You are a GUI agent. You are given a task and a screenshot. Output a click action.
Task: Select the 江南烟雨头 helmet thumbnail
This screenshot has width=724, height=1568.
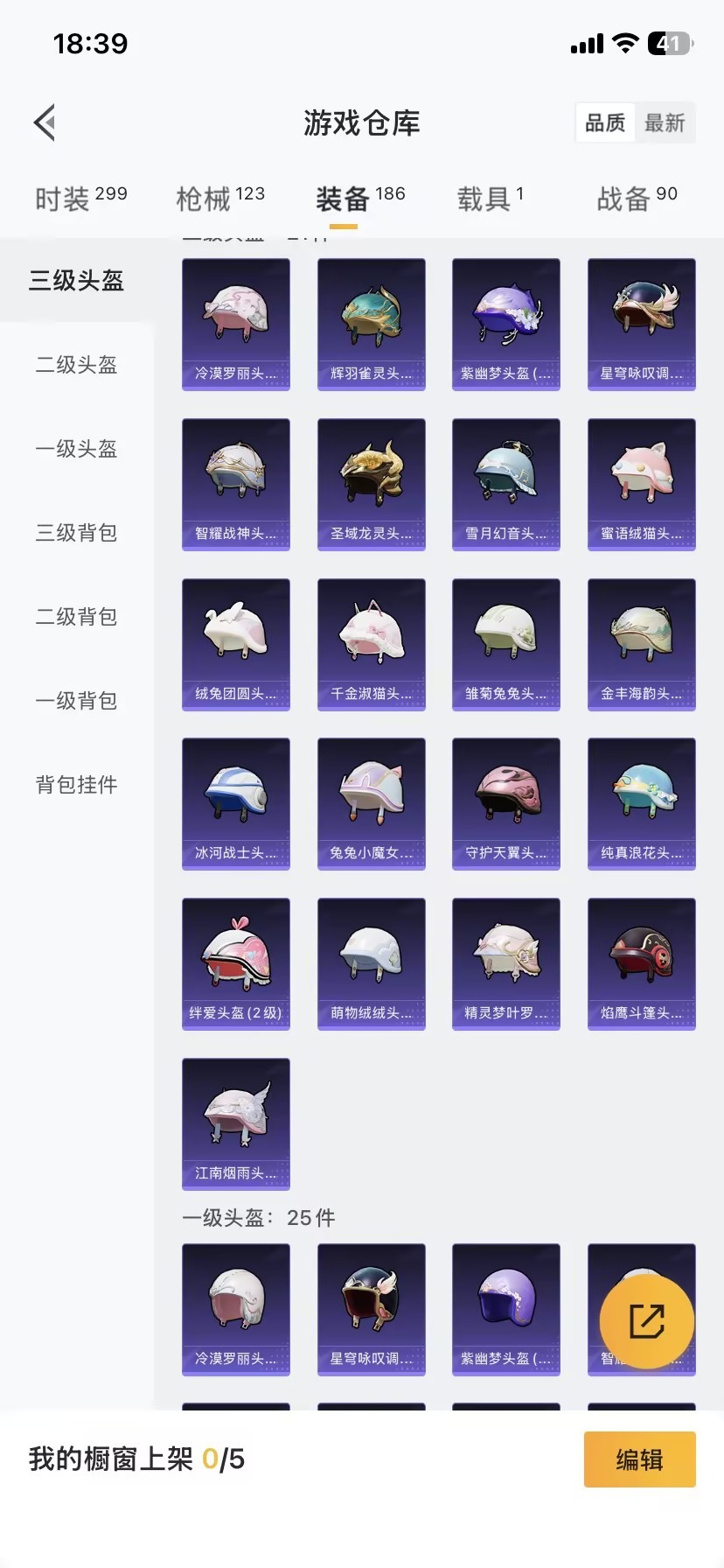tap(235, 1124)
